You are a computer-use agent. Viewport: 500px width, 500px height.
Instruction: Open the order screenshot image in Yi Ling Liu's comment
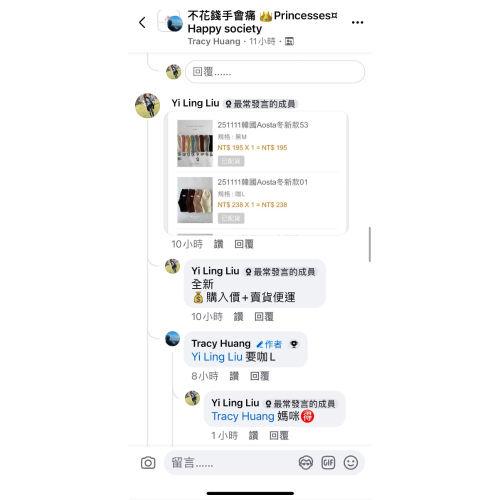[256, 173]
